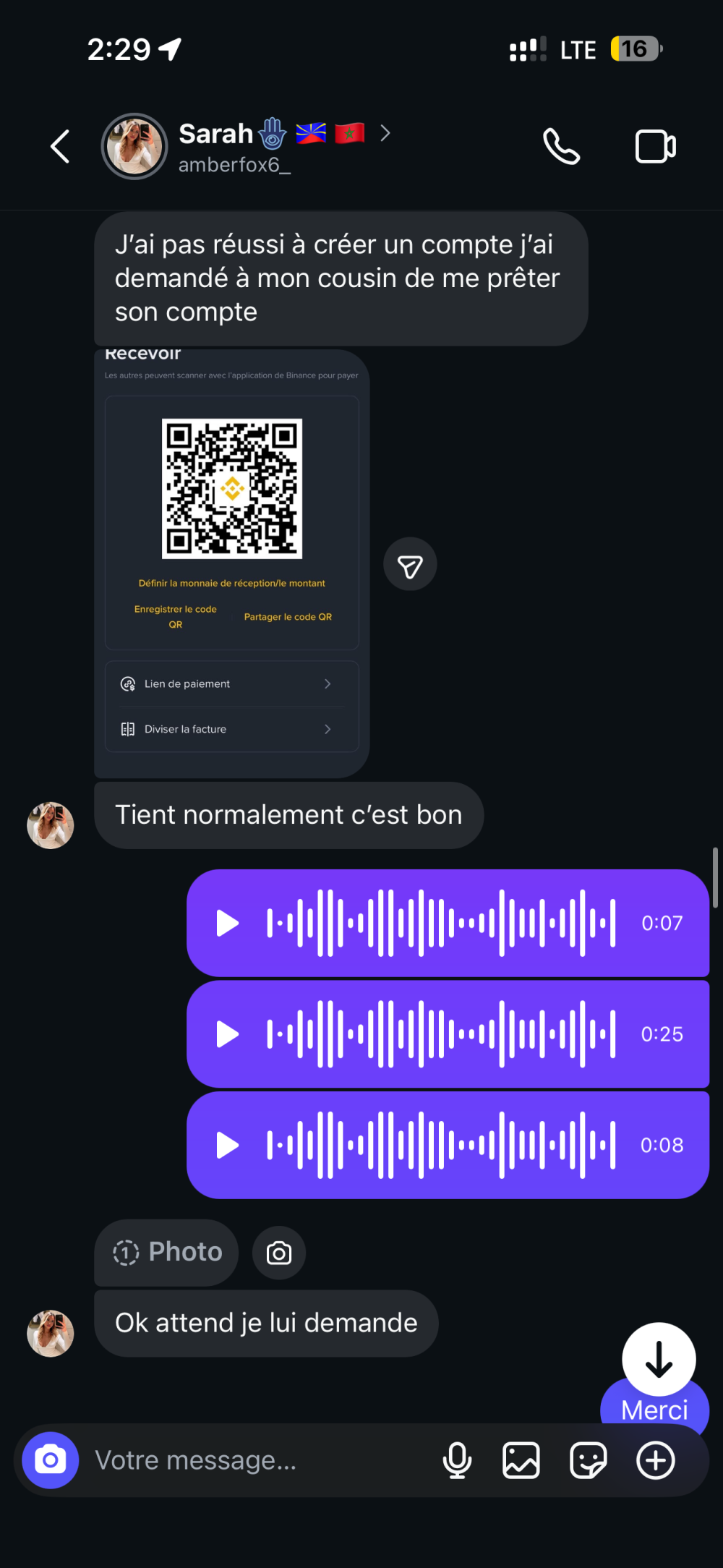Image resolution: width=723 pixels, height=1568 pixels.
Task: Play the 0:25 voice message
Action: pyautogui.click(x=228, y=1034)
